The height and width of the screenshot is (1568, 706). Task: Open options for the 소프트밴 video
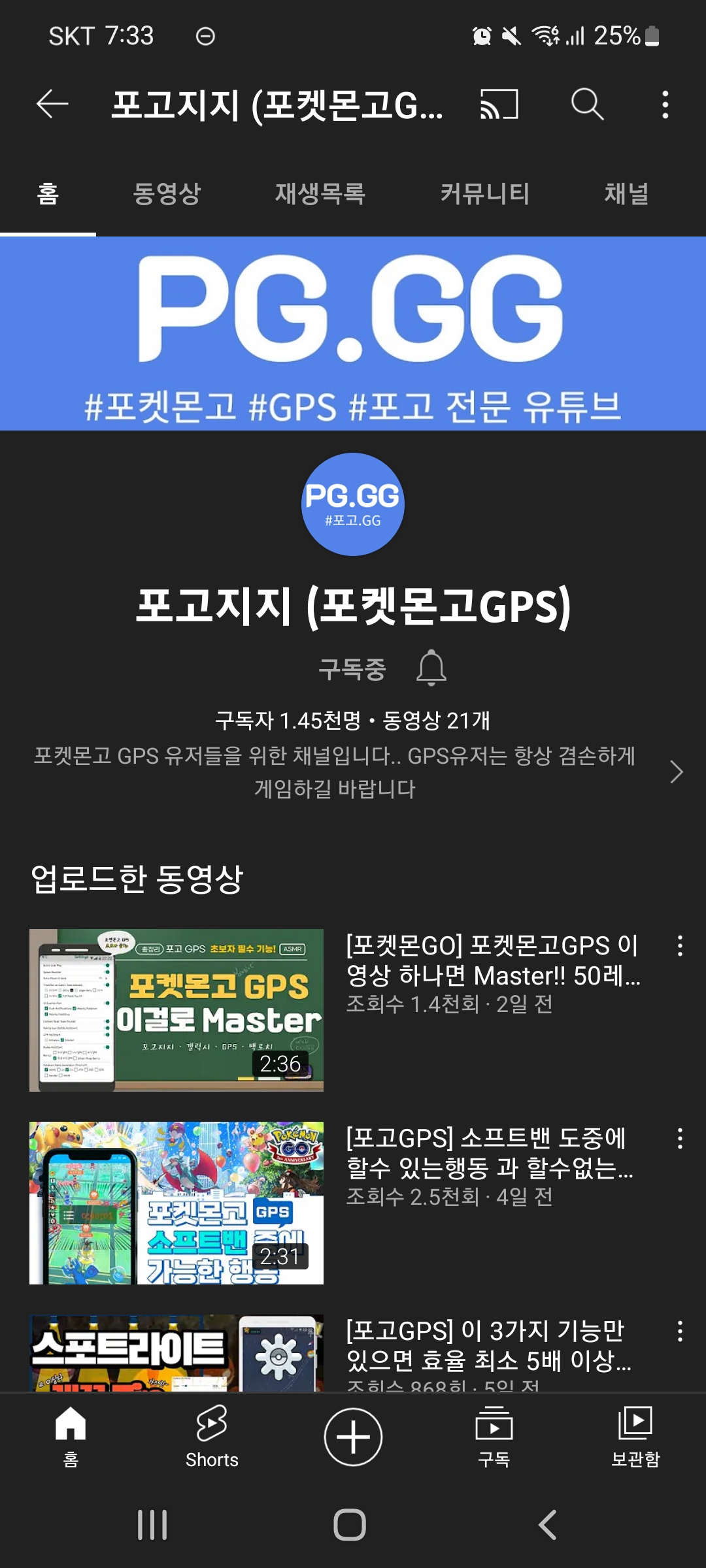point(680,1138)
